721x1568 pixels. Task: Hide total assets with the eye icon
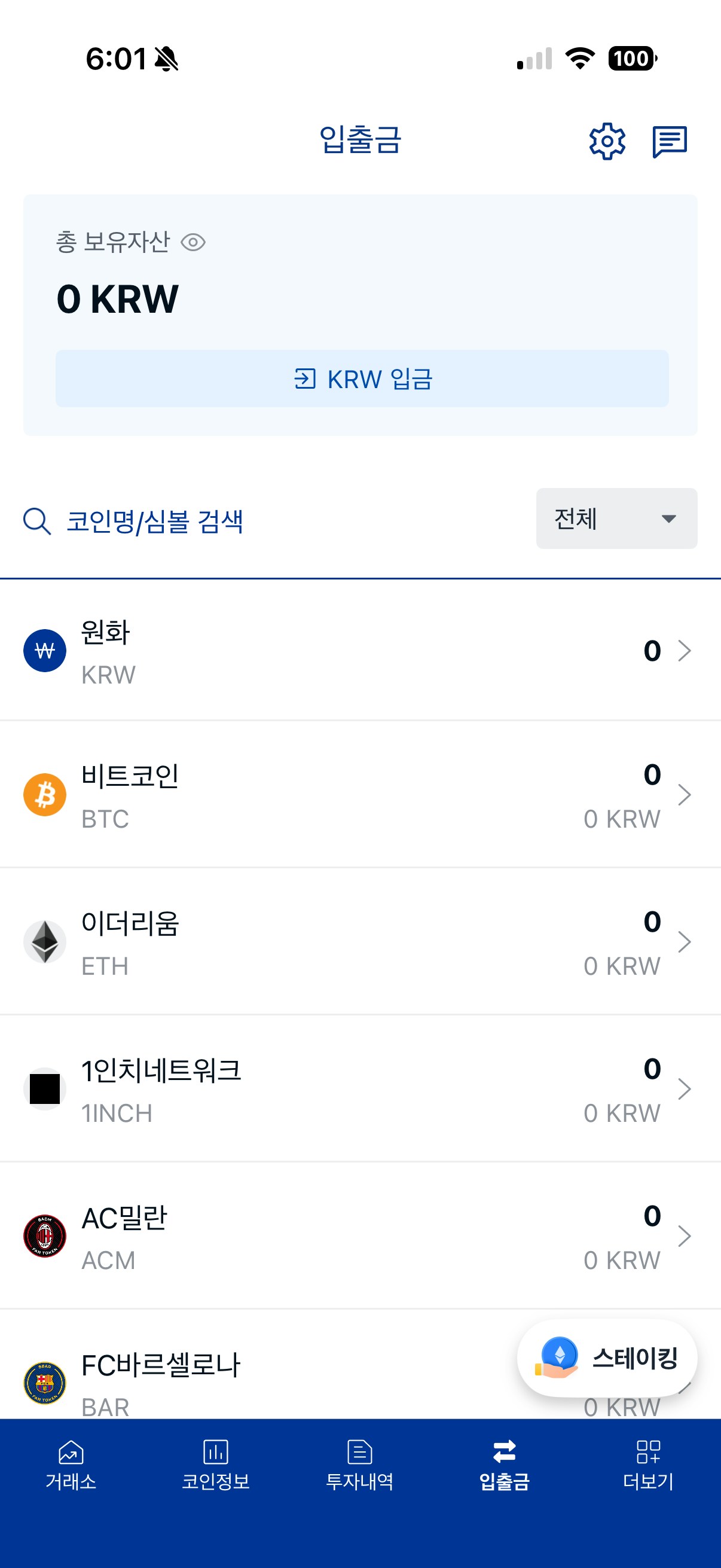click(194, 242)
